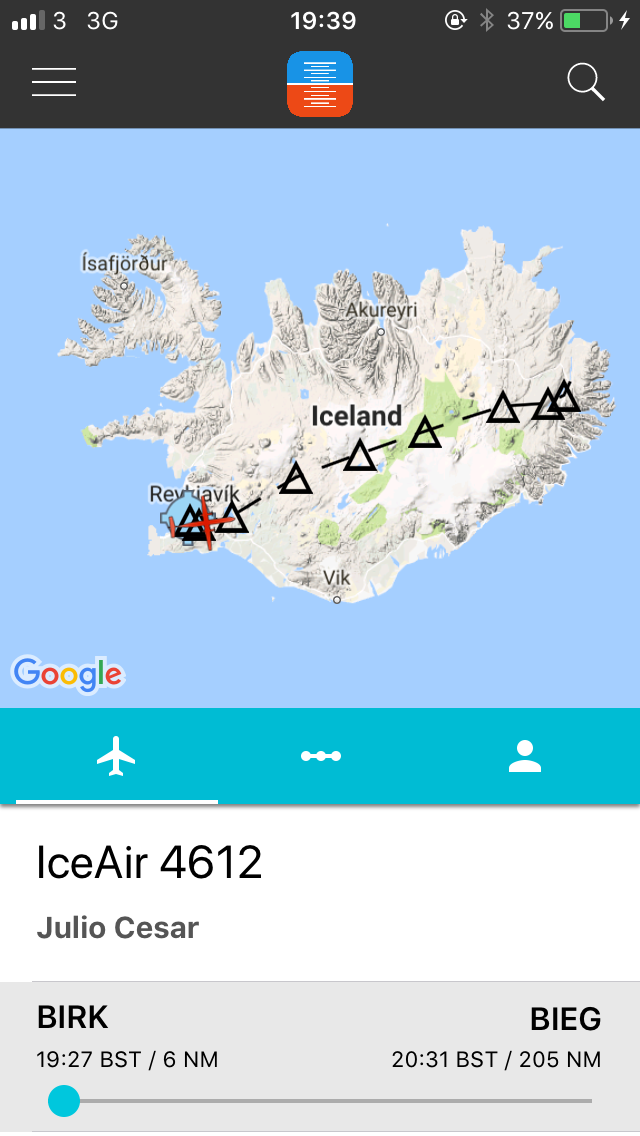Open the search magnifier

(586, 82)
